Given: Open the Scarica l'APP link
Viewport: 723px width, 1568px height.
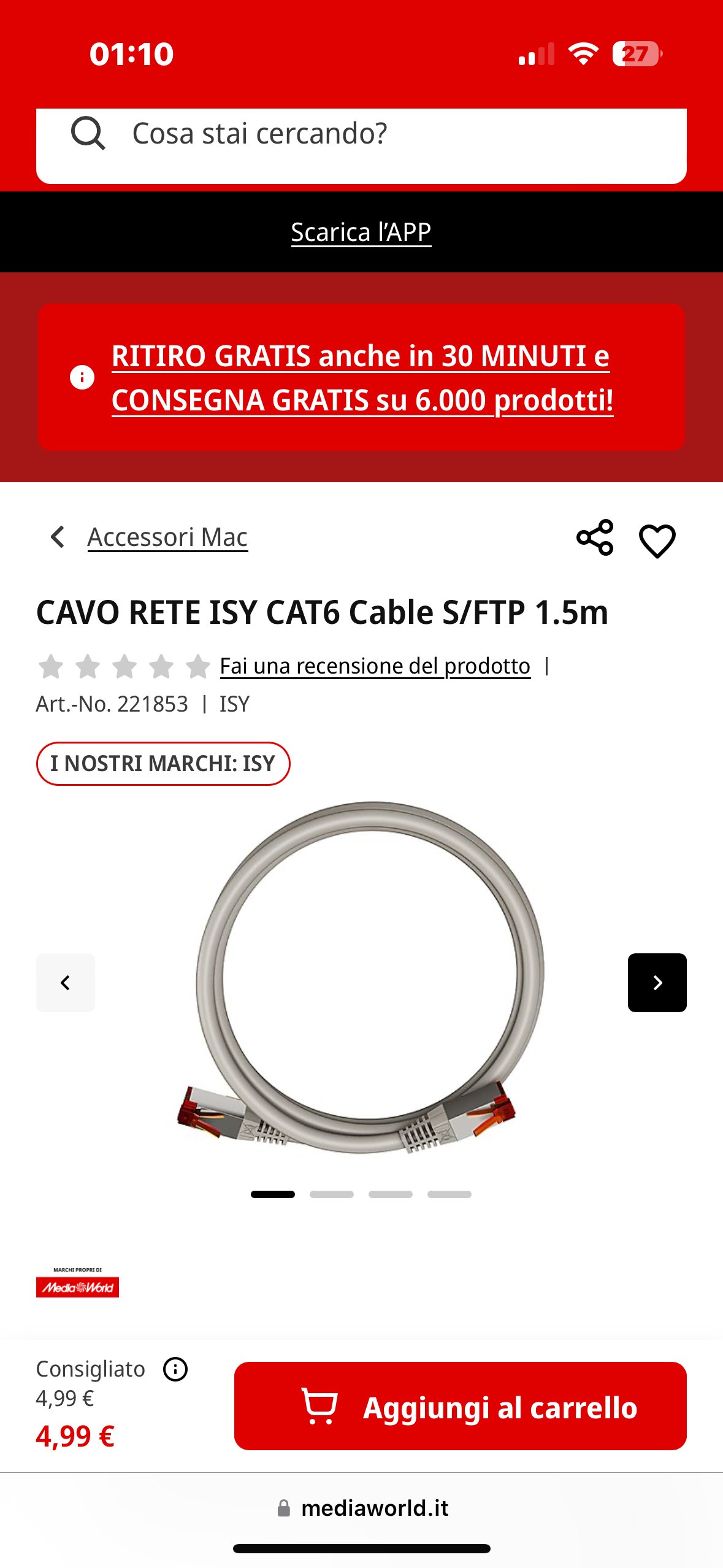Looking at the screenshot, I should (361, 233).
